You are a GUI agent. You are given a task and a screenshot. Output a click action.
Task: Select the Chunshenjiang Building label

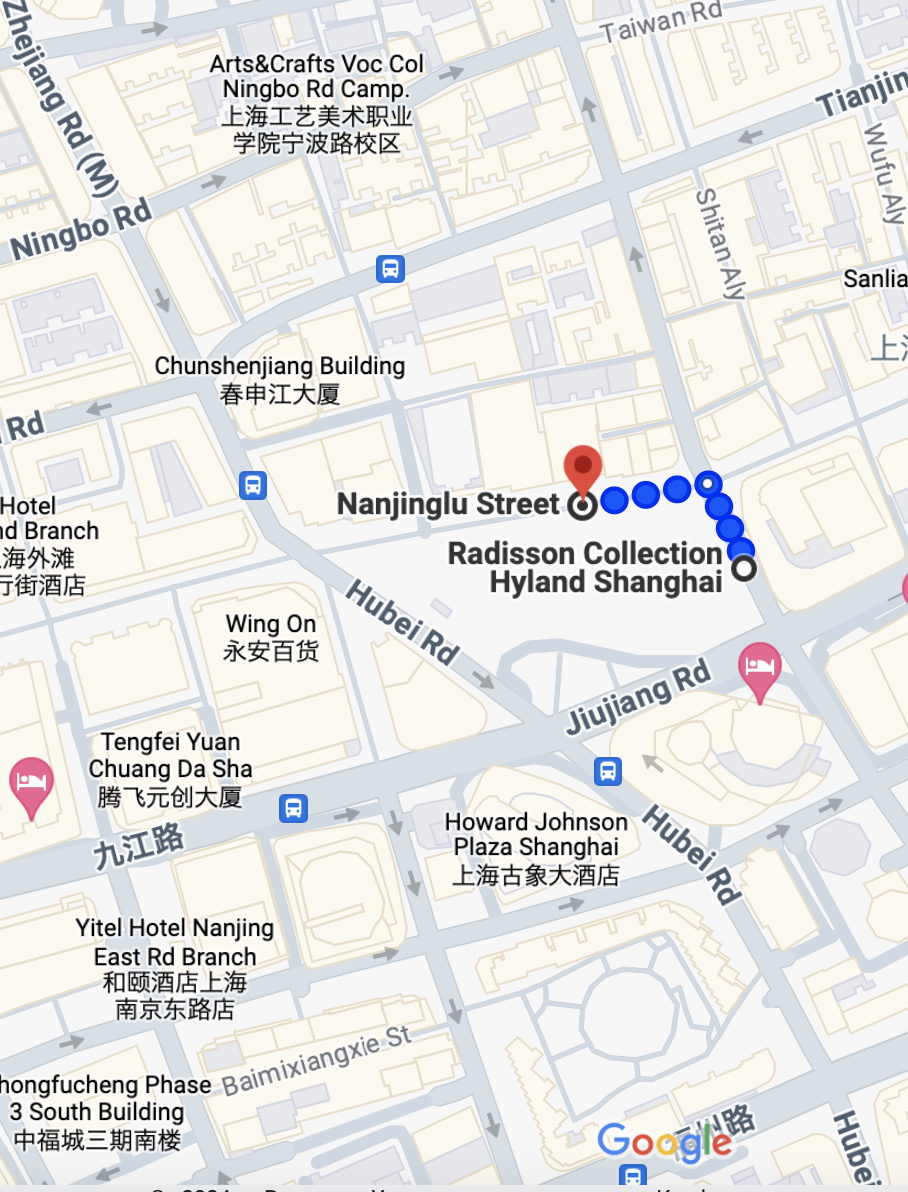(x=280, y=379)
